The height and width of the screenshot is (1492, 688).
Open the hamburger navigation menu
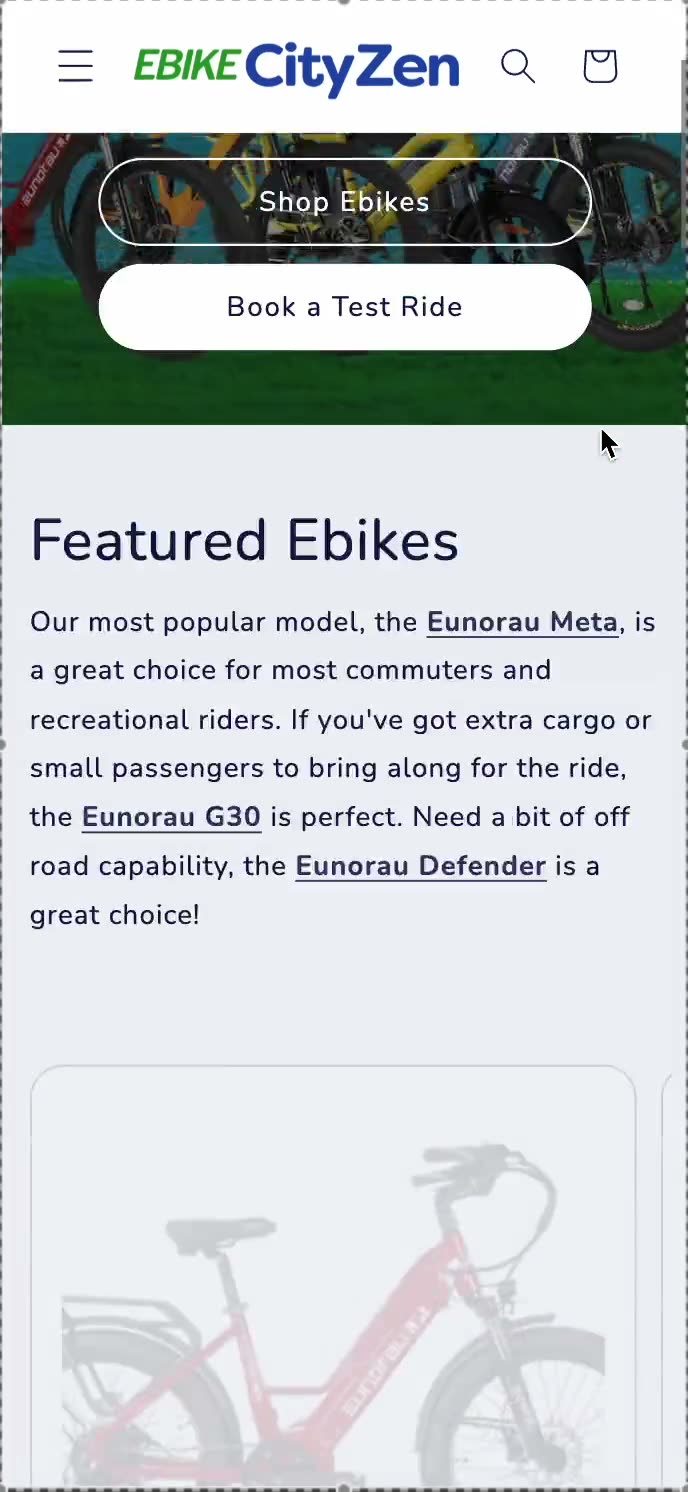75,66
